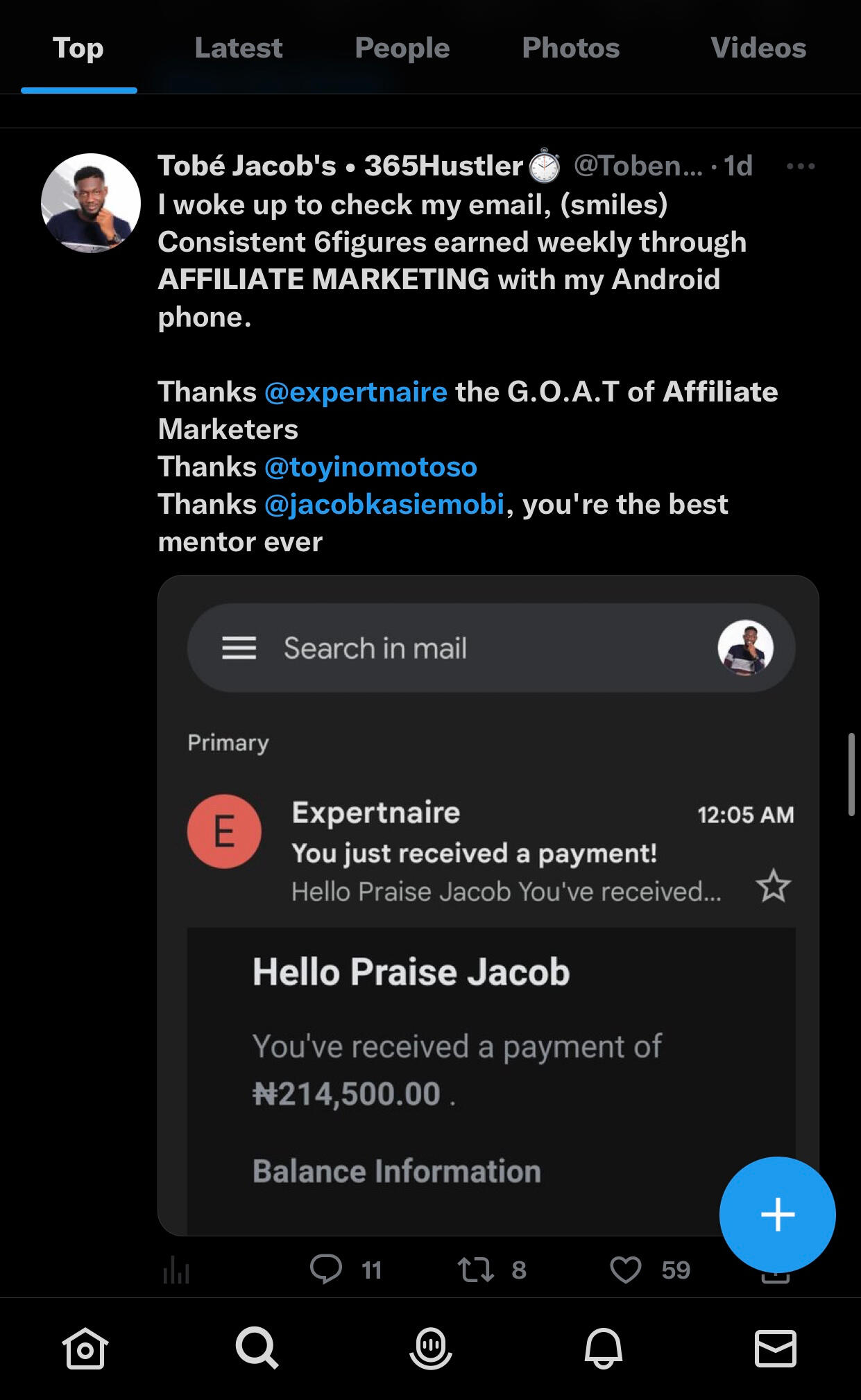This screenshot has height=1400, width=861.
Task: Switch to the Photos tab
Action: pyautogui.click(x=570, y=48)
